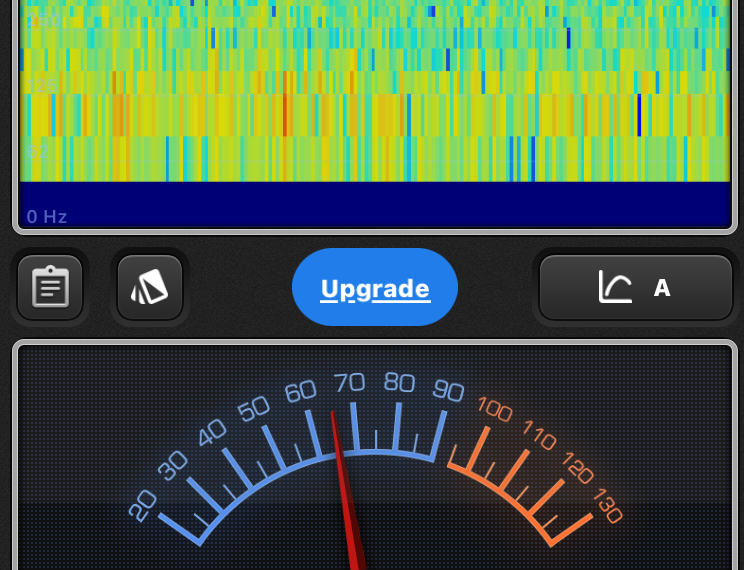Open the clipboard notes icon

tap(50, 288)
